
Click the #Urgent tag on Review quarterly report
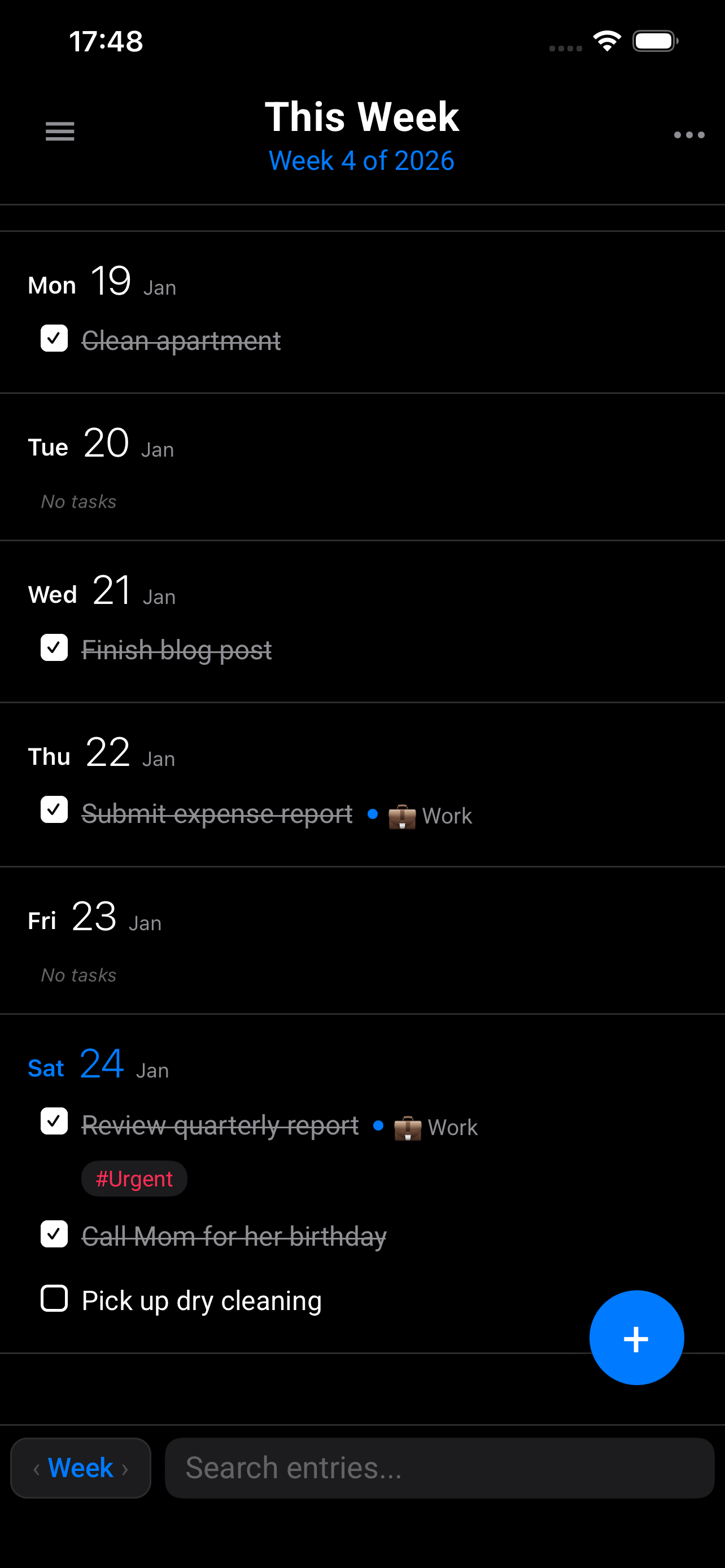pos(134,1178)
